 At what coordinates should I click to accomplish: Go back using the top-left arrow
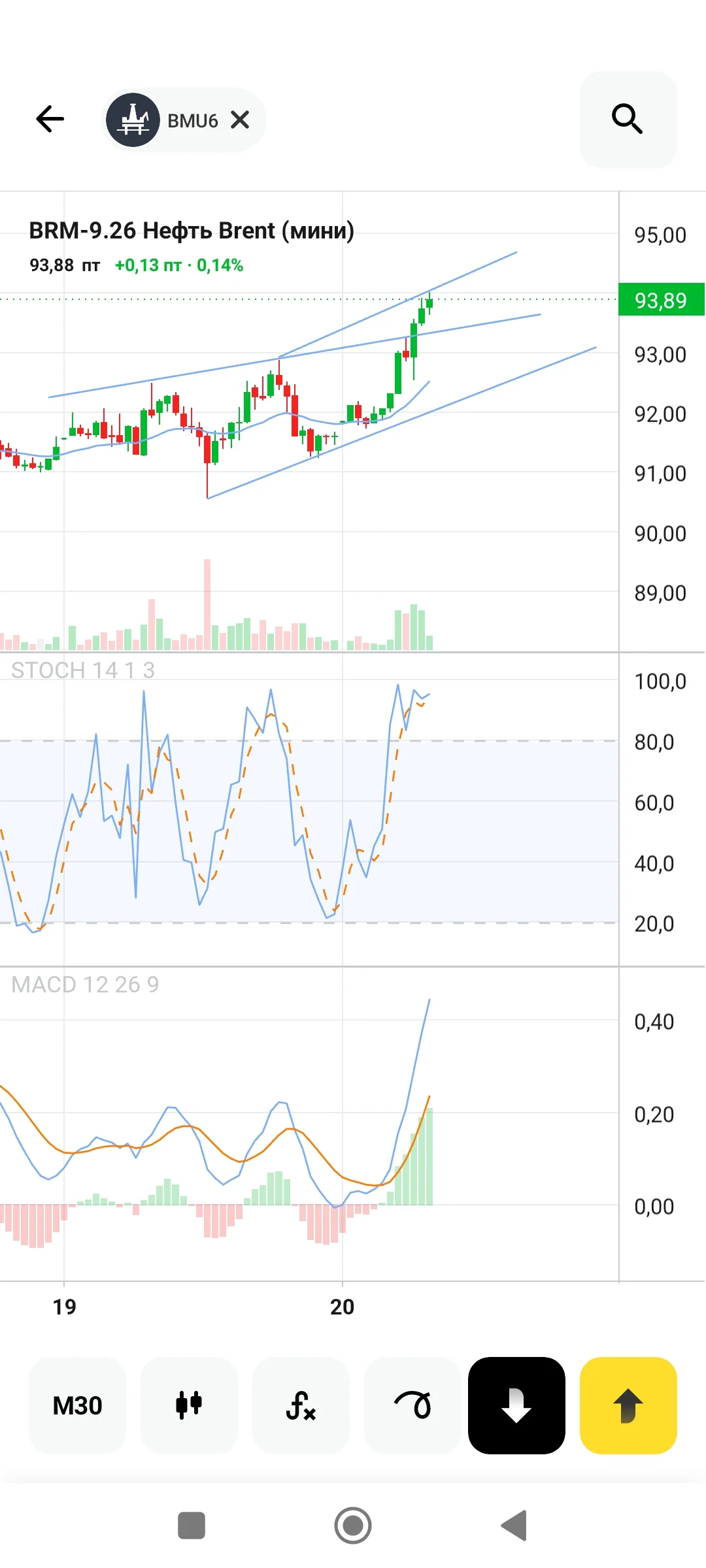50,119
